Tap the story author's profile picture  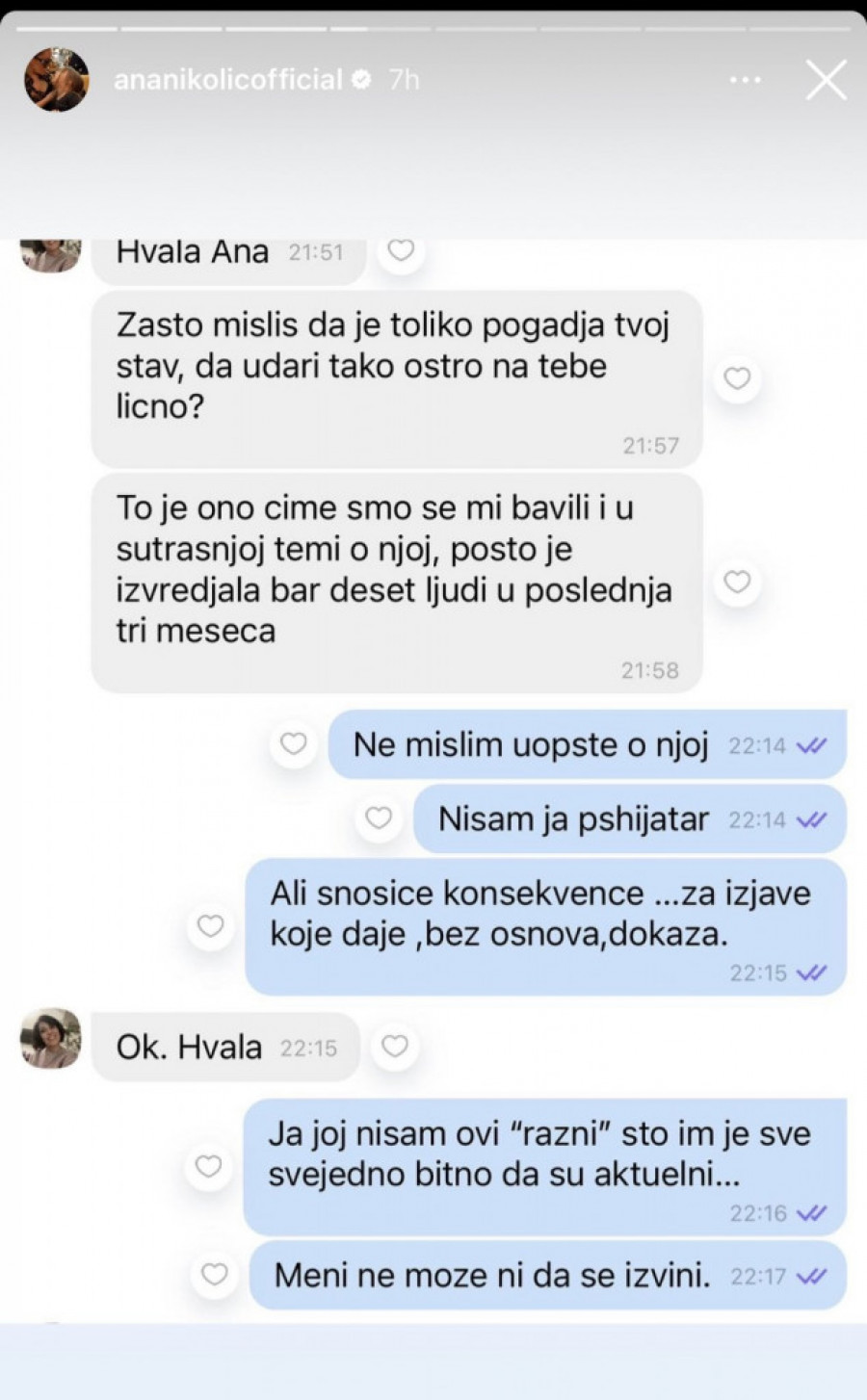pos(57,79)
